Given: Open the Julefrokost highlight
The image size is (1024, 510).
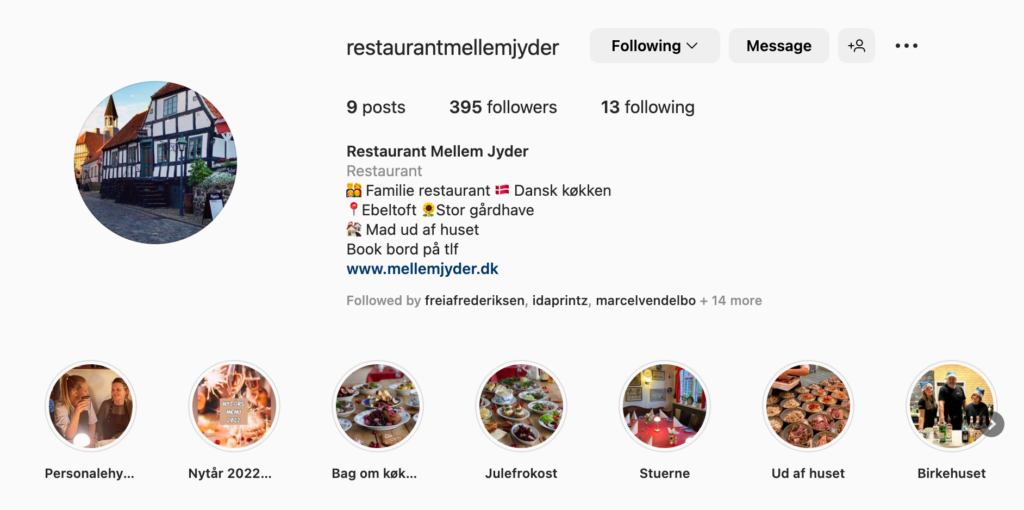Looking at the screenshot, I should tap(520, 406).
